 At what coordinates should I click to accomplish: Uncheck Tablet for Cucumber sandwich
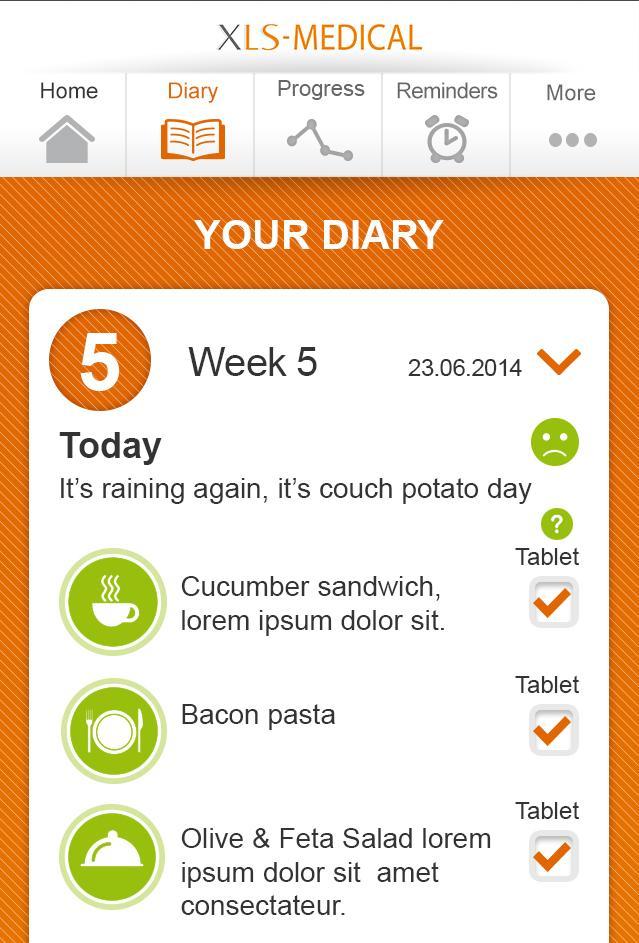click(553, 603)
